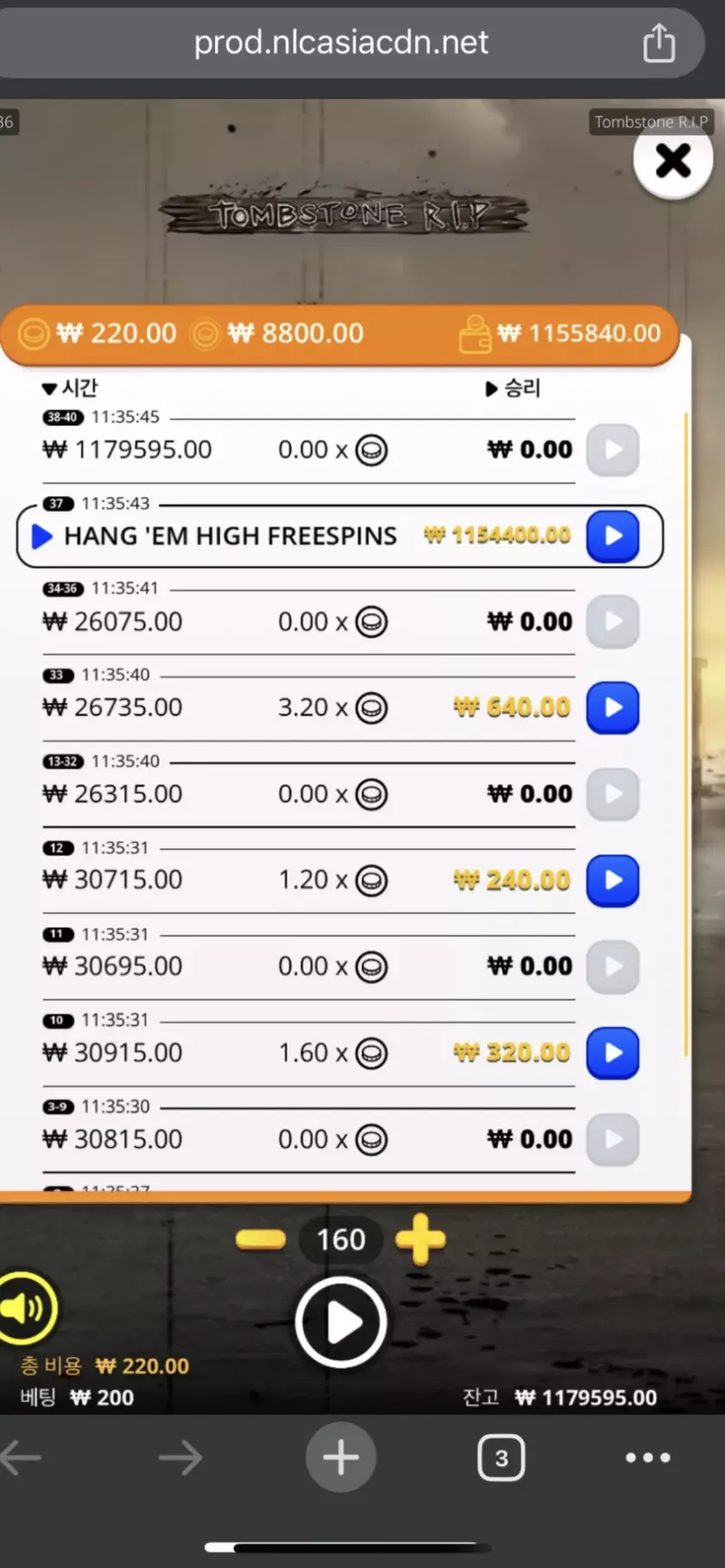Increase the autoplay count with plus
Image resolution: width=725 pixels, height=1568 pixels.
[420, 1239]
